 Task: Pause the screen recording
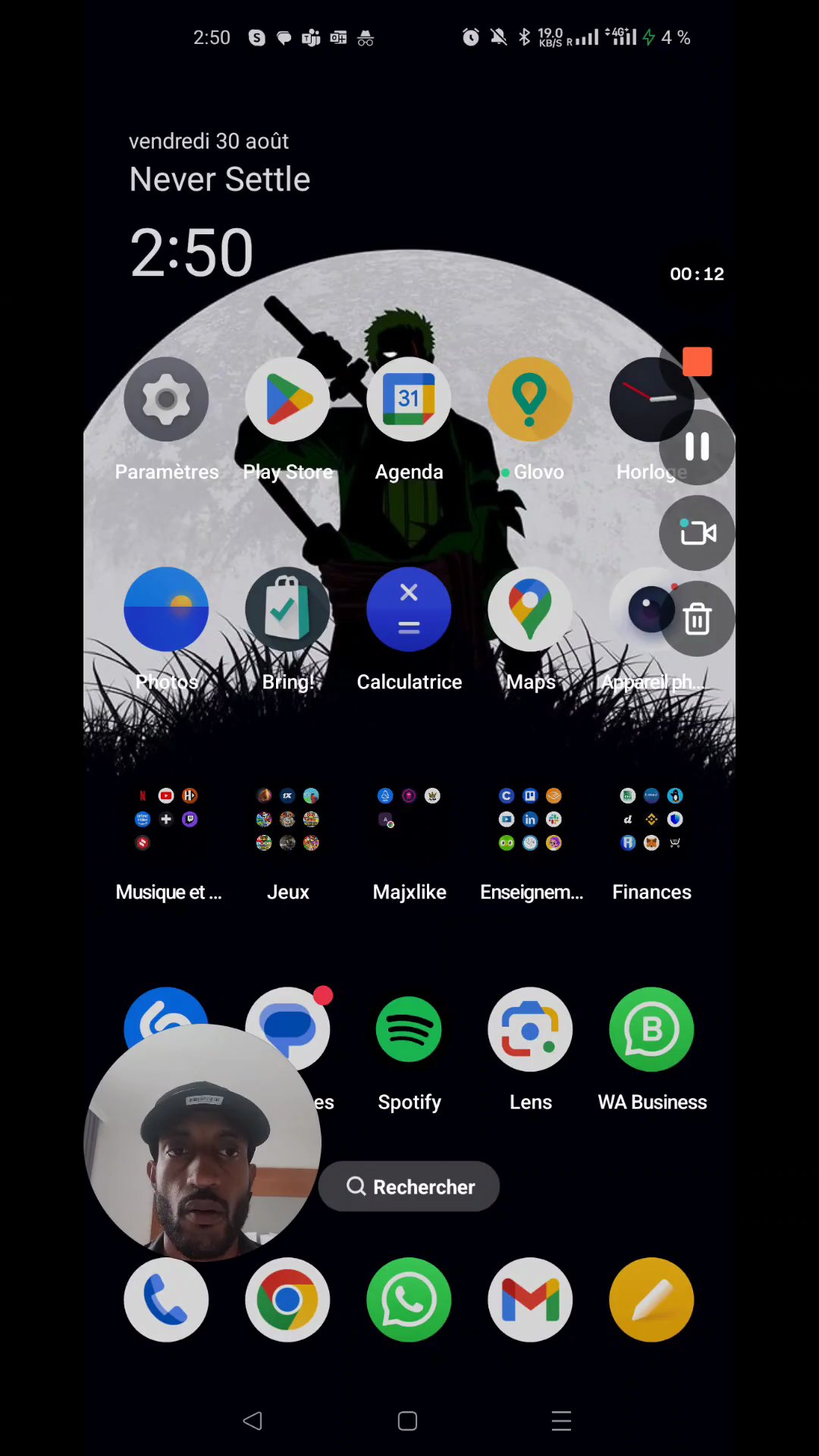coord(697,447)
